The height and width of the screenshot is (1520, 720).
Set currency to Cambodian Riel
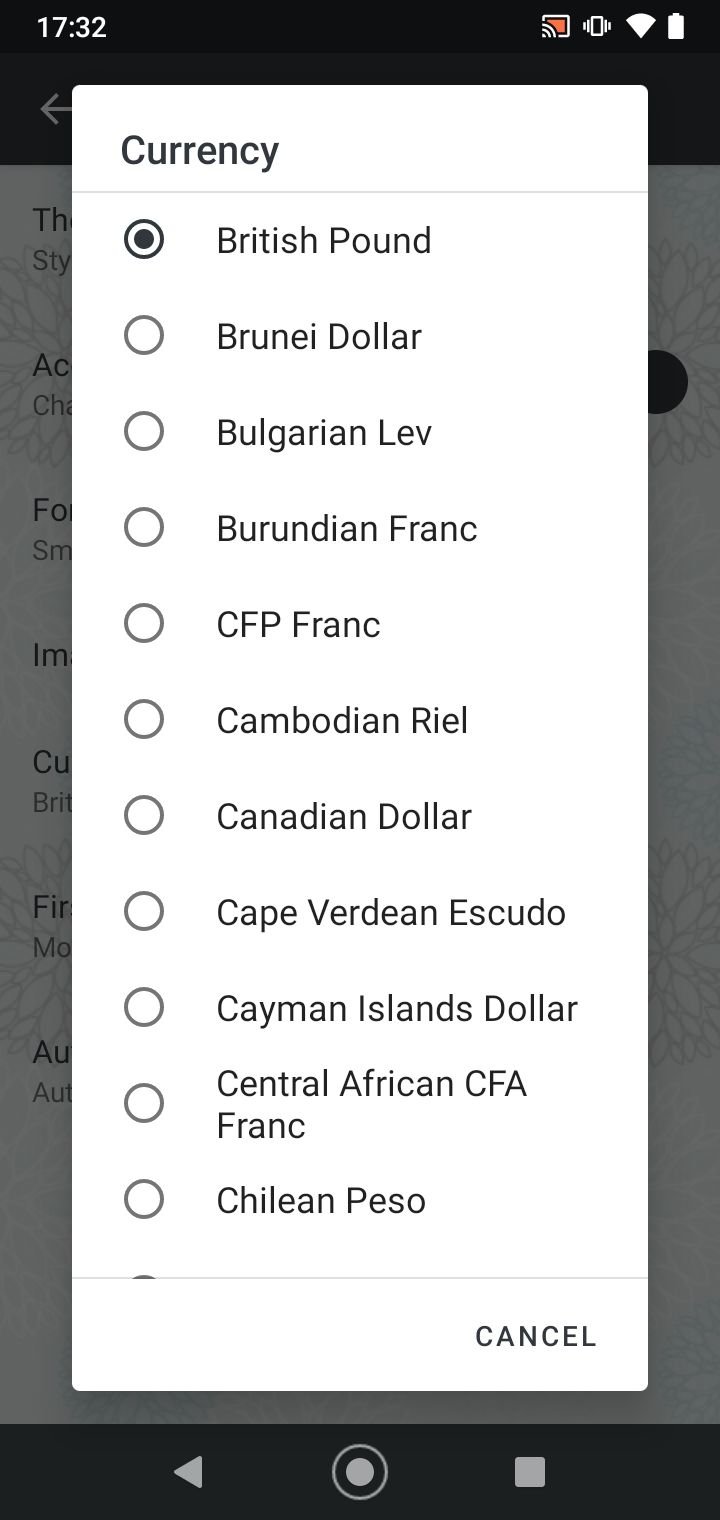(360, 720)
